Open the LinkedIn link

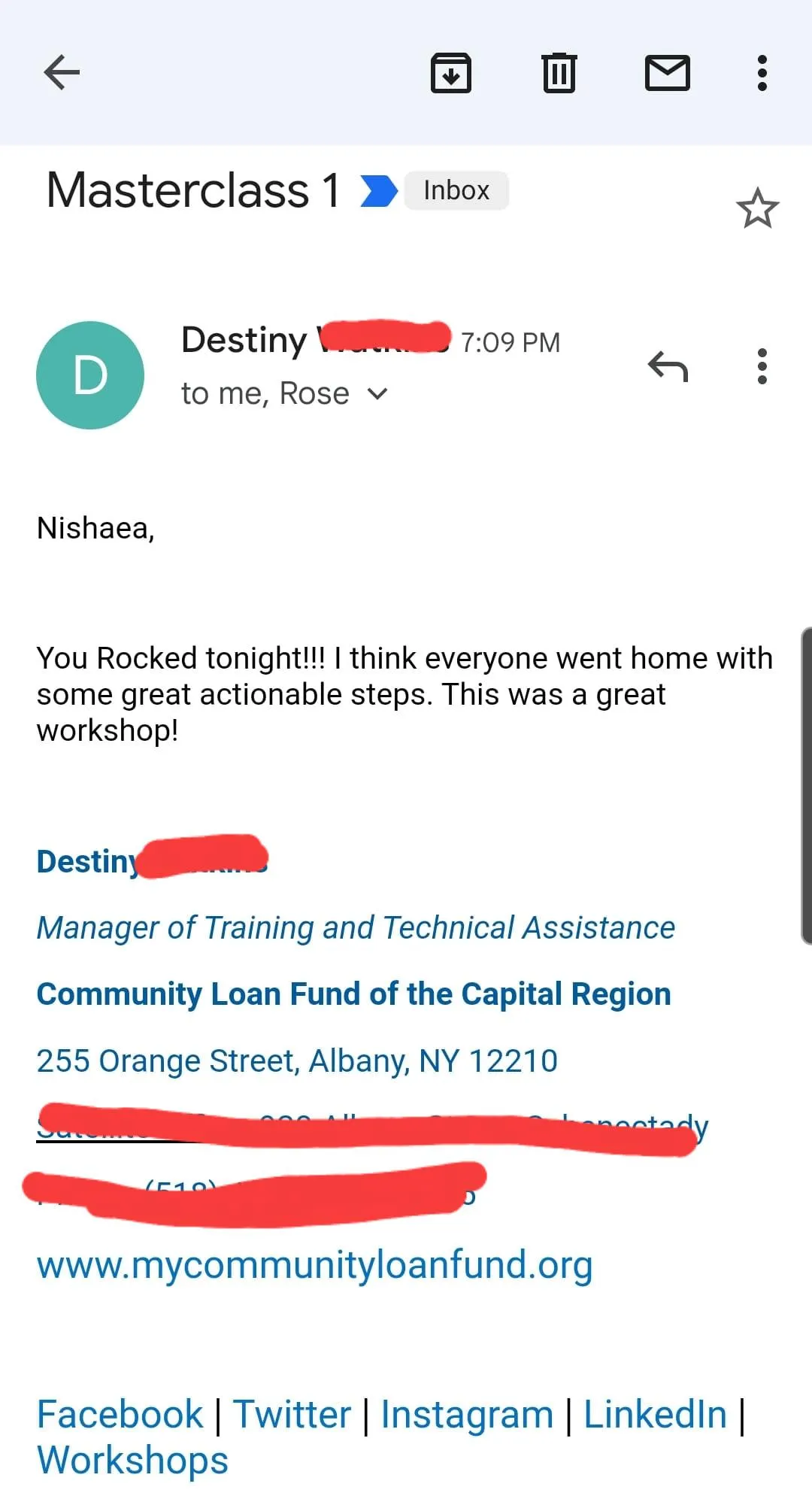[x=656, y=1414]
